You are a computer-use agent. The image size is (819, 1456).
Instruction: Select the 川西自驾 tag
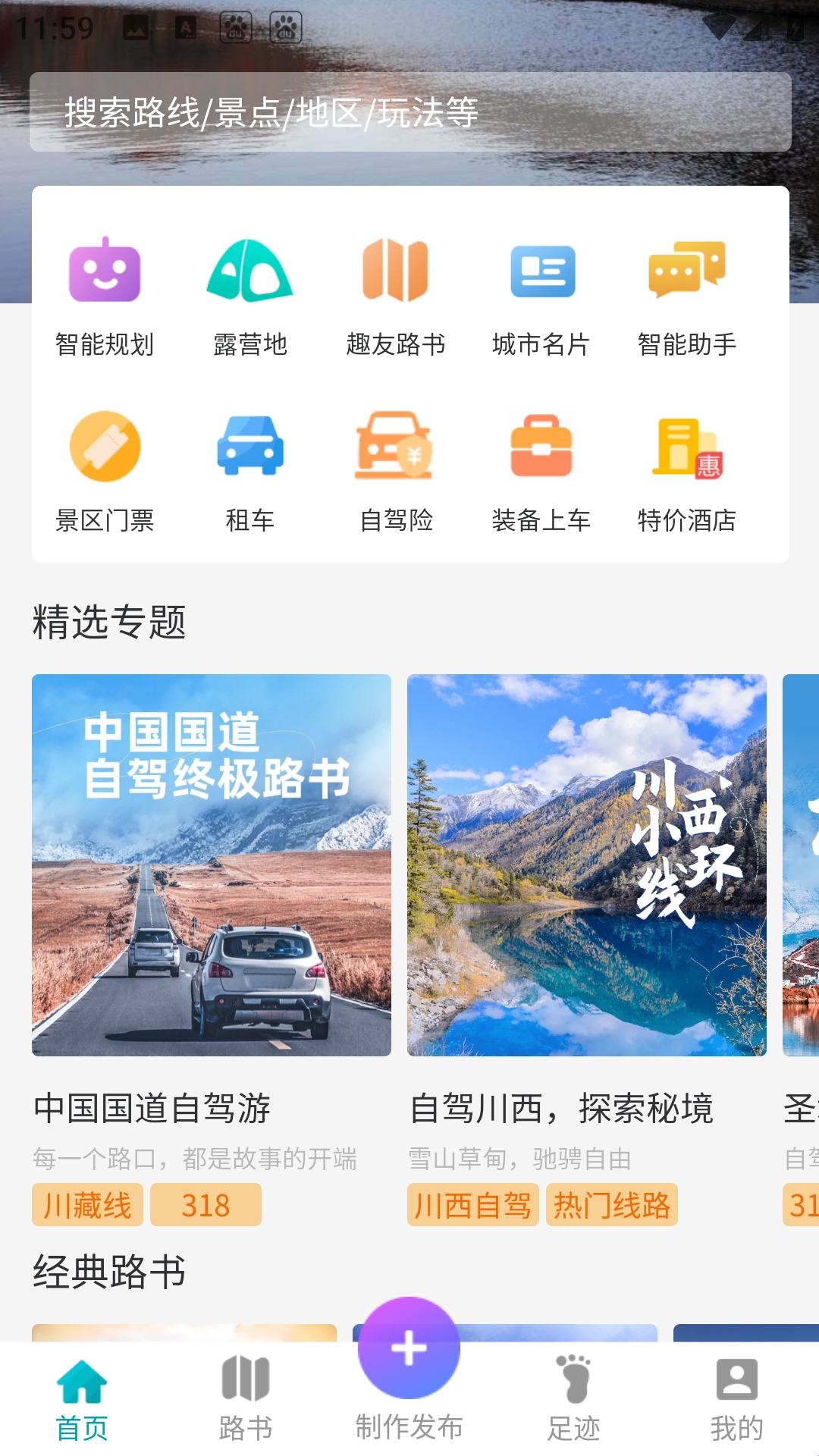click(x=472, y=1205)
